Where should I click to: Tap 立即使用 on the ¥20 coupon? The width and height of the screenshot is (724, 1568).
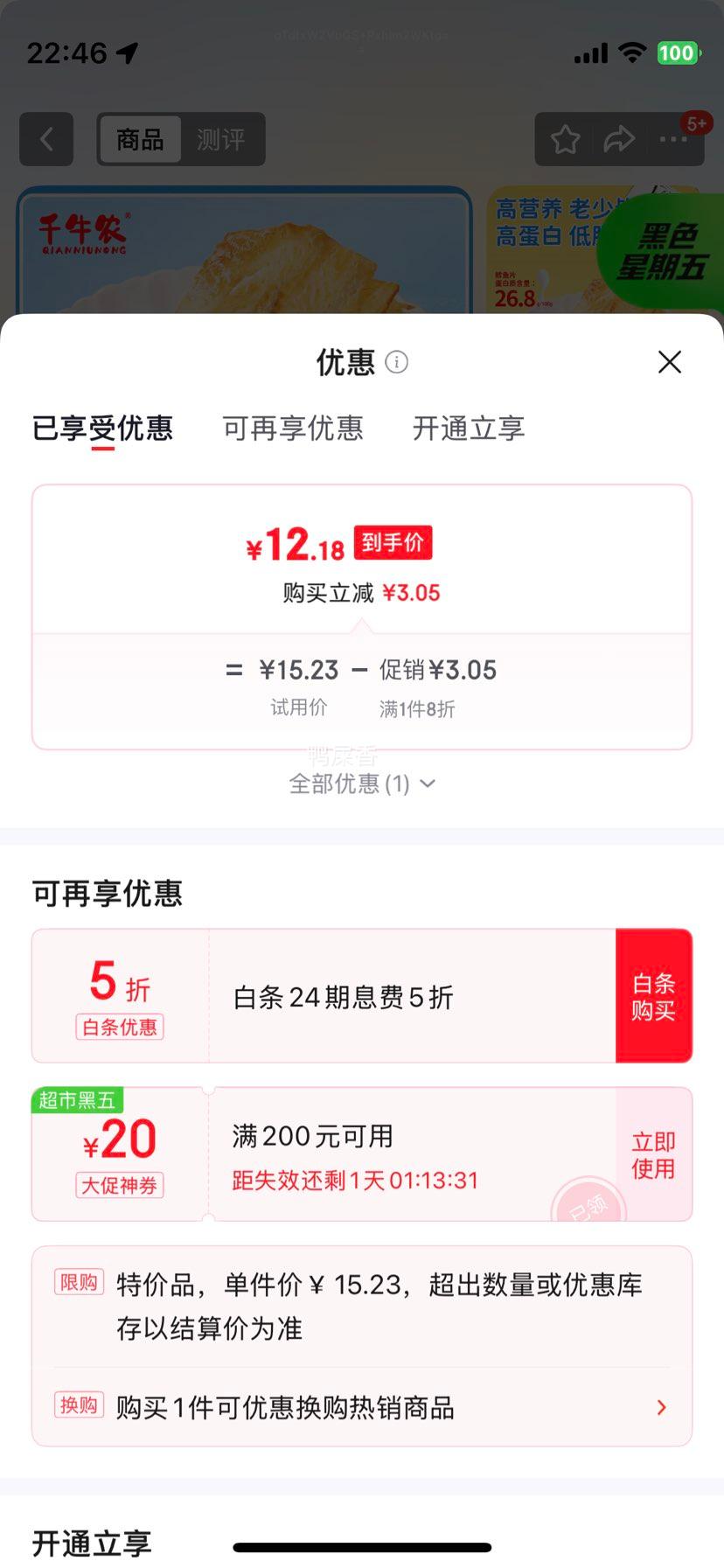tap(654, 1154)
